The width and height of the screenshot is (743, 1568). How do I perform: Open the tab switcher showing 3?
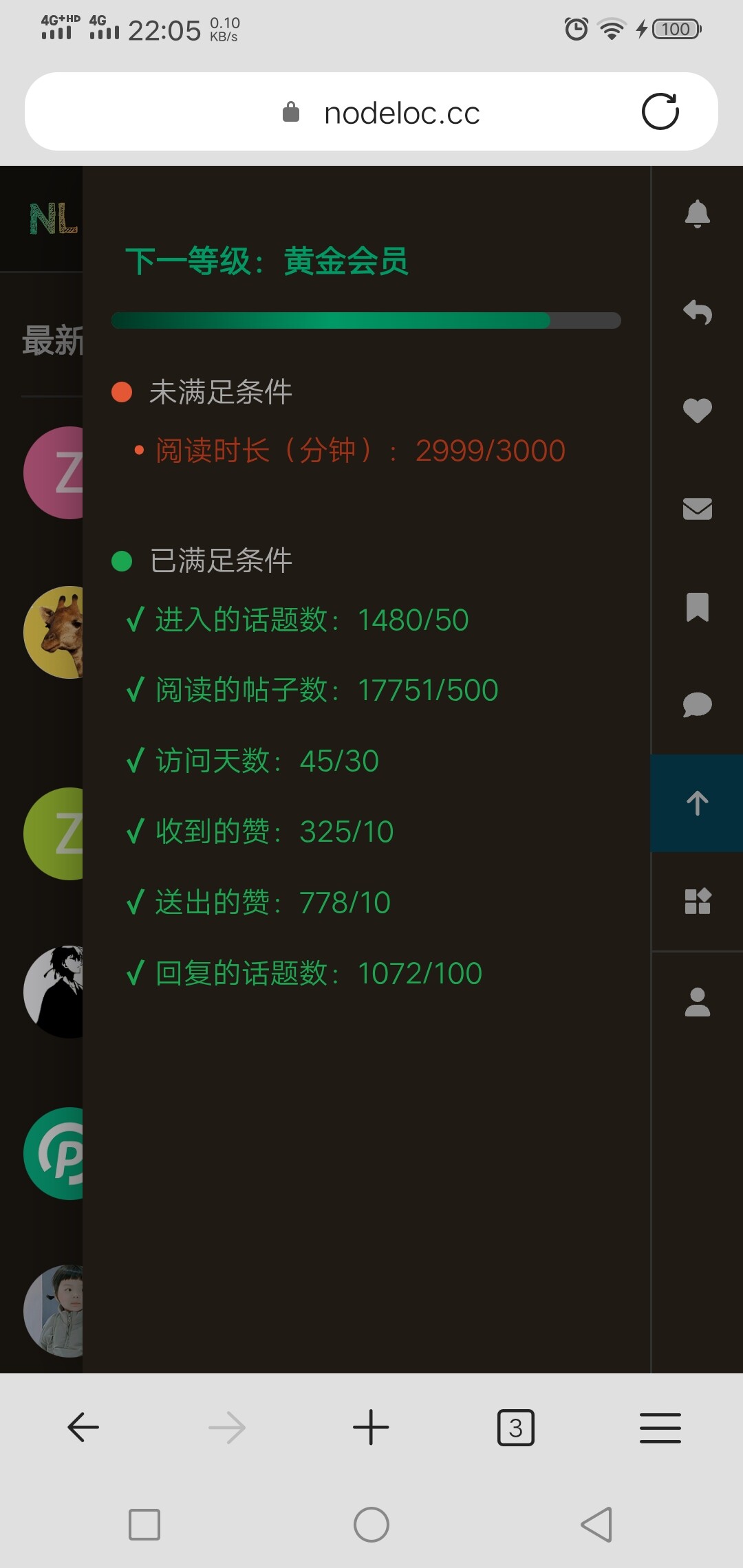tap(516, 1428)
